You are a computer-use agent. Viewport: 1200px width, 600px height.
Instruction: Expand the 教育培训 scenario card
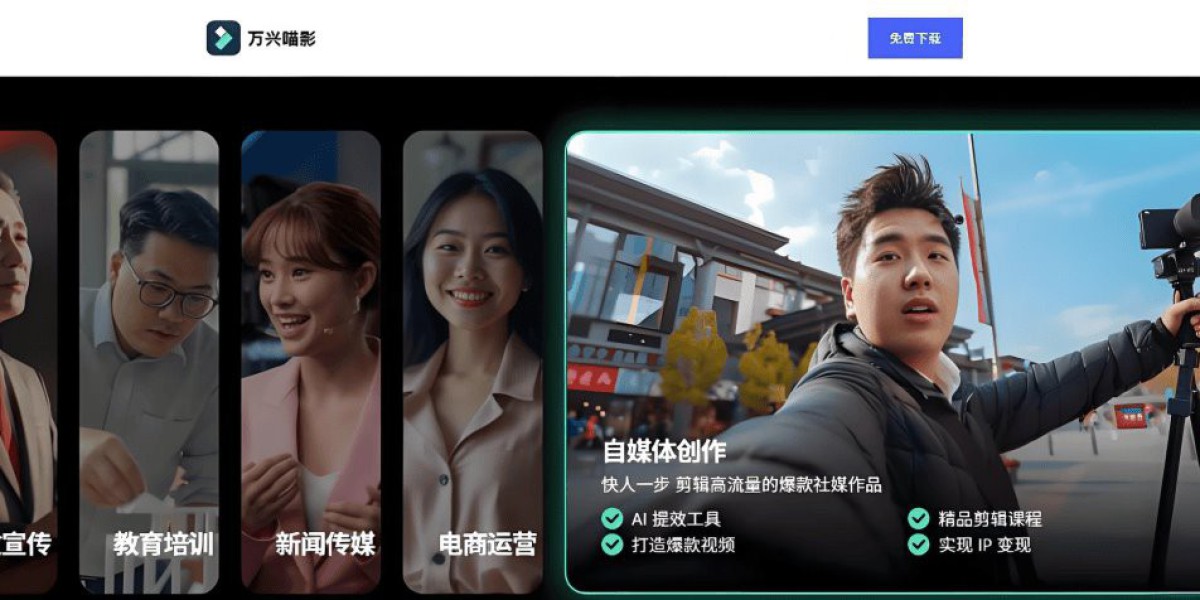pos(149,360)
